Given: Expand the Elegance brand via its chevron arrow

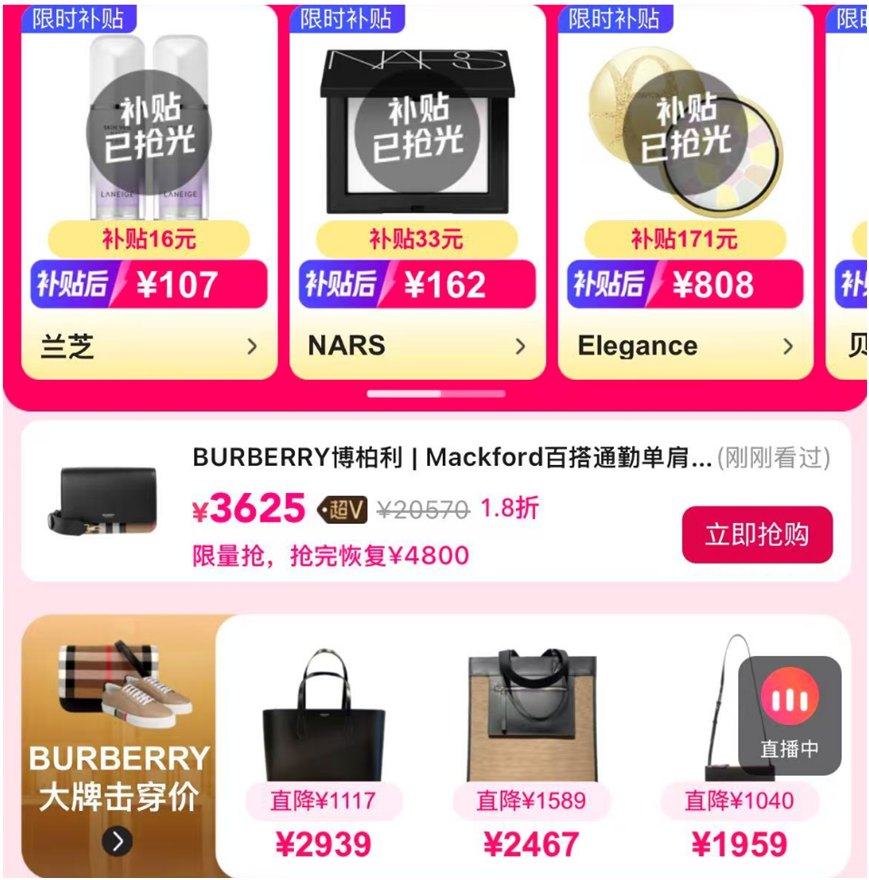Looking at the screenshot, I should (789, 345).
